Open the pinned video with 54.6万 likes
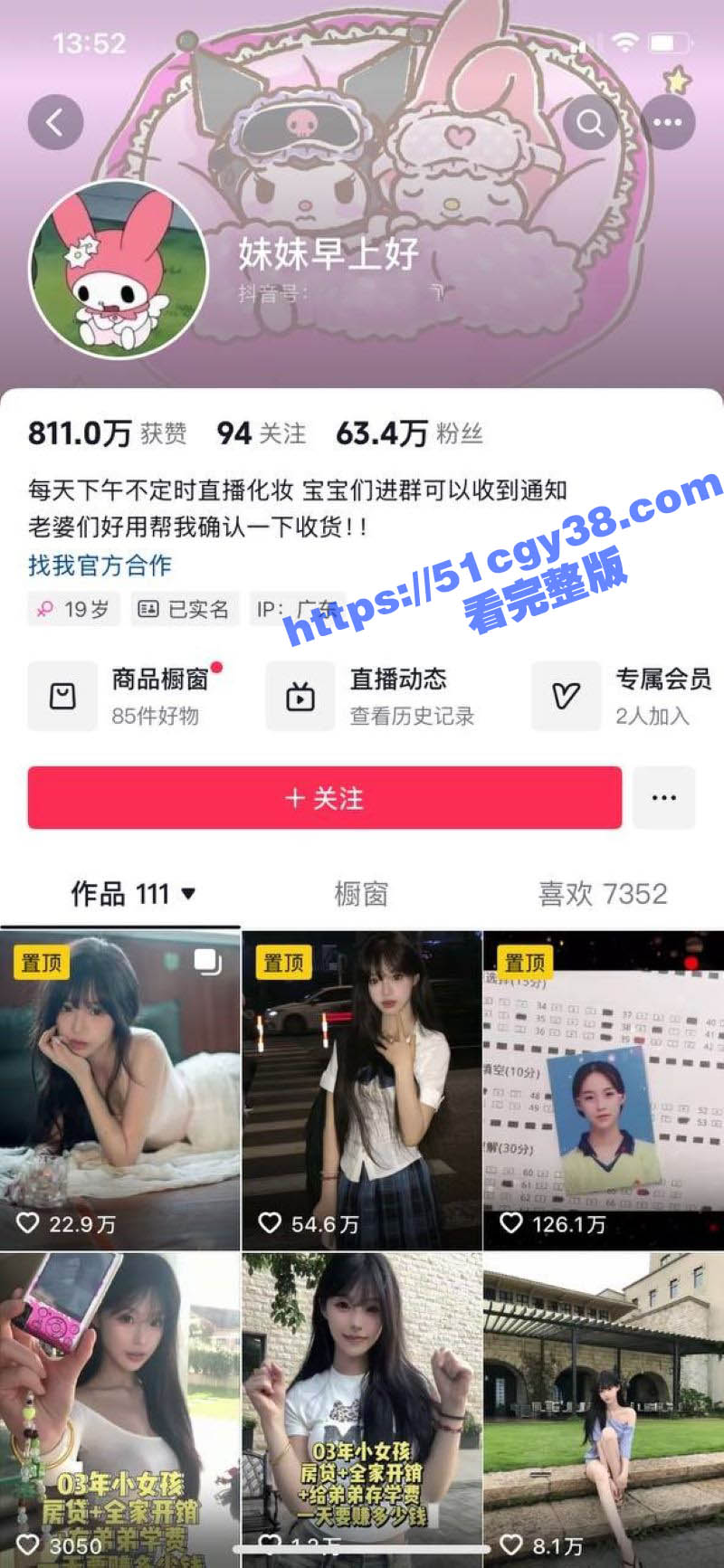 click(361, 1090)
